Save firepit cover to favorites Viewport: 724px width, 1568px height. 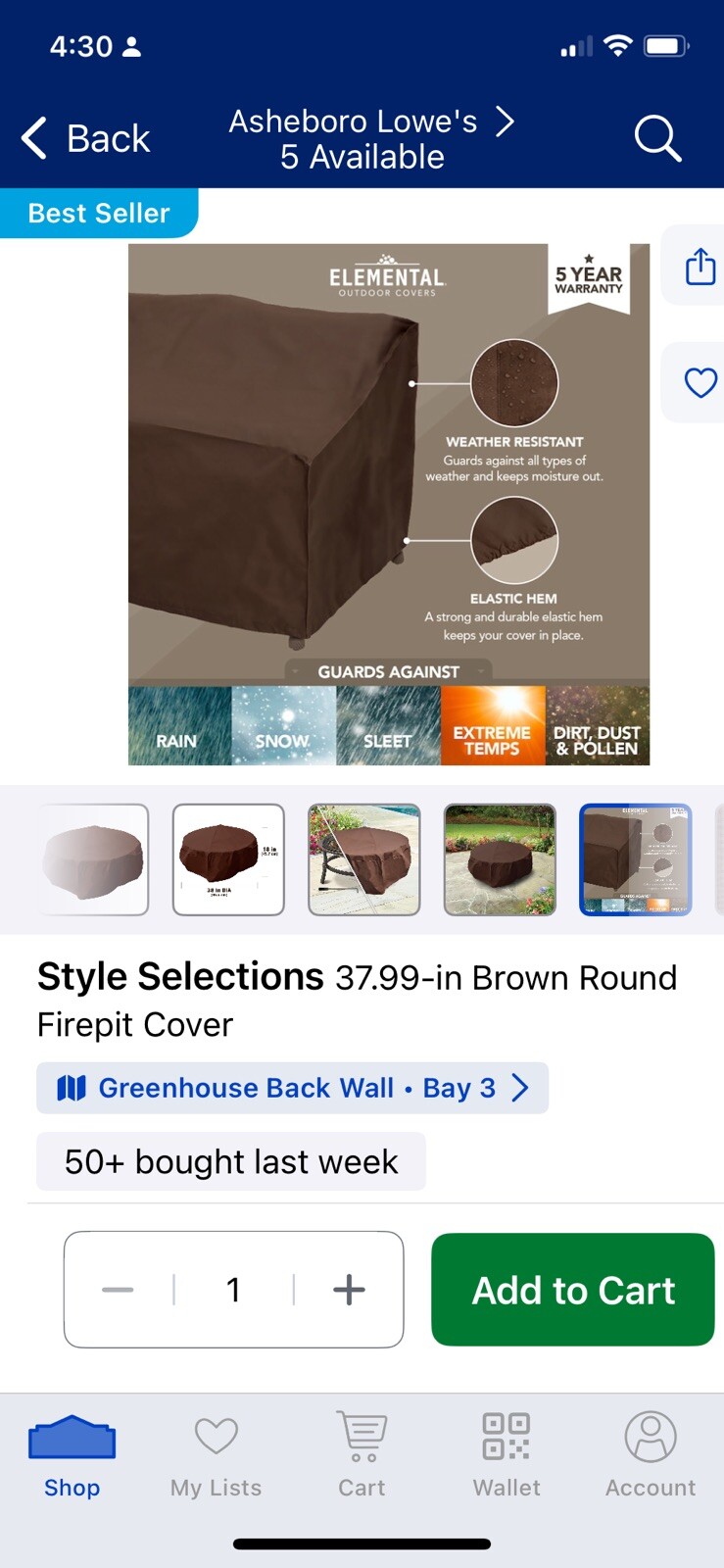pos(700,382)
